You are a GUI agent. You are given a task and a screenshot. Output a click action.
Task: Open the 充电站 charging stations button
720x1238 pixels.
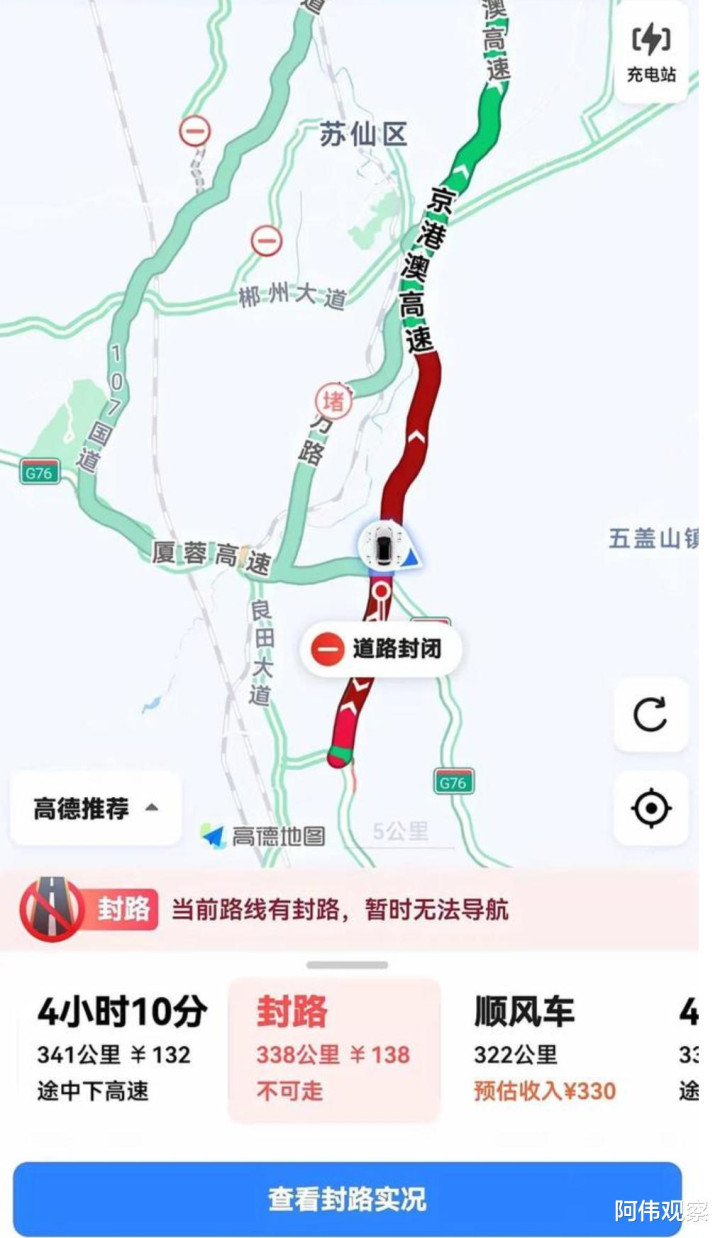click(x=651, y=52)
